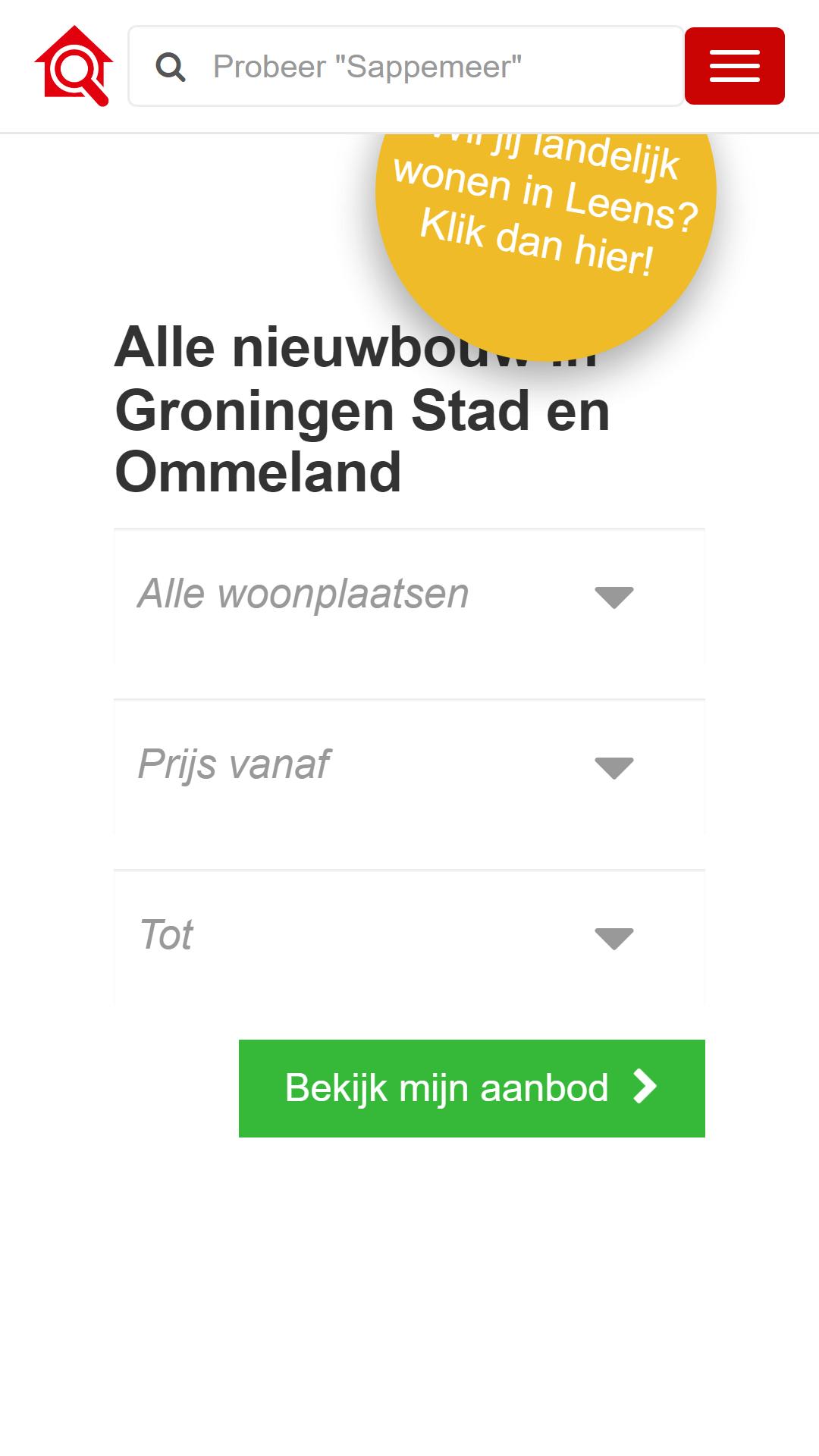Tap the house logo to go home
The image size is (819, 1456).
click(74, 66)
